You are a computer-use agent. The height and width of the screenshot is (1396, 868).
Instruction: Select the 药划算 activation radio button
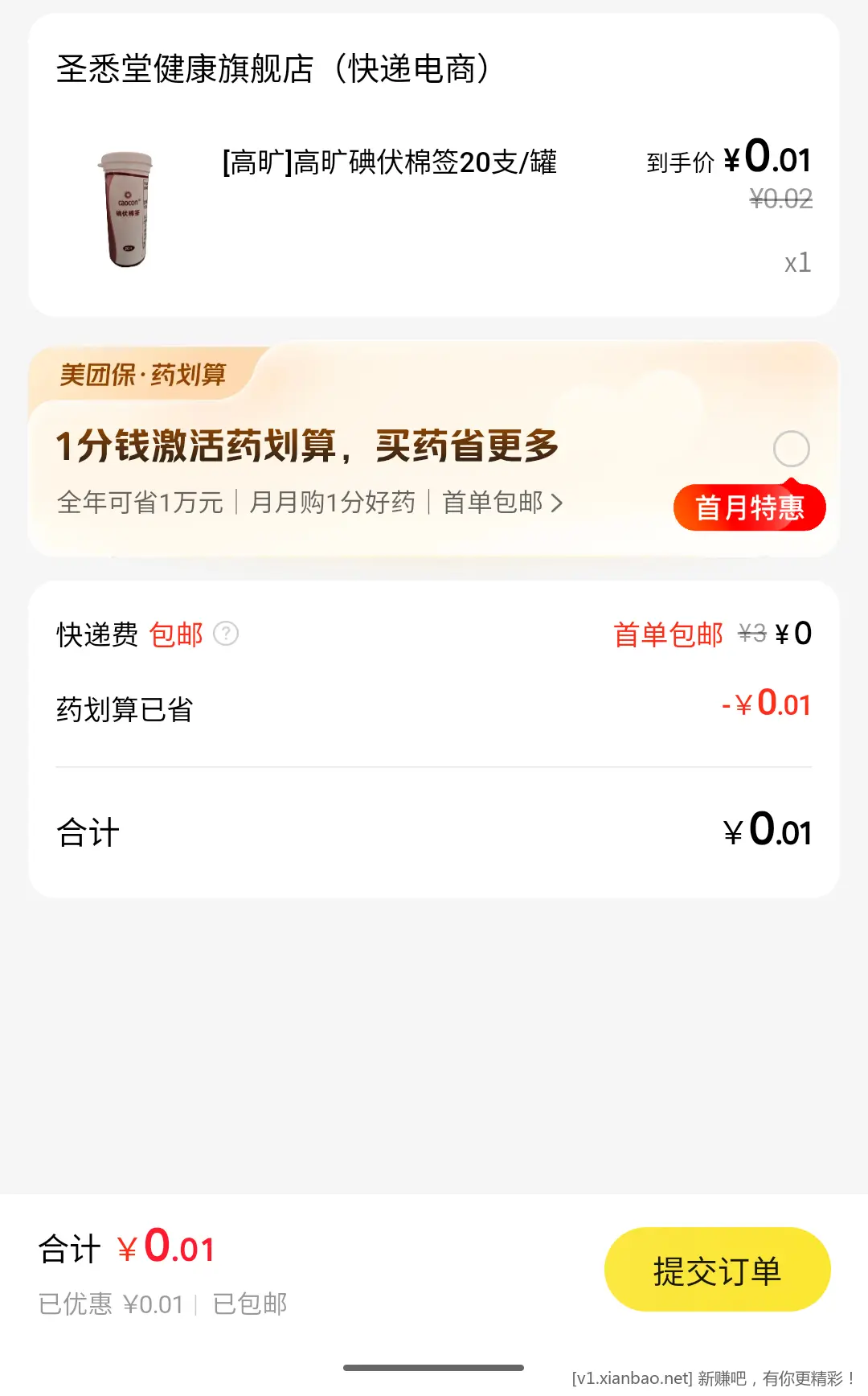[x=791, y=449]
